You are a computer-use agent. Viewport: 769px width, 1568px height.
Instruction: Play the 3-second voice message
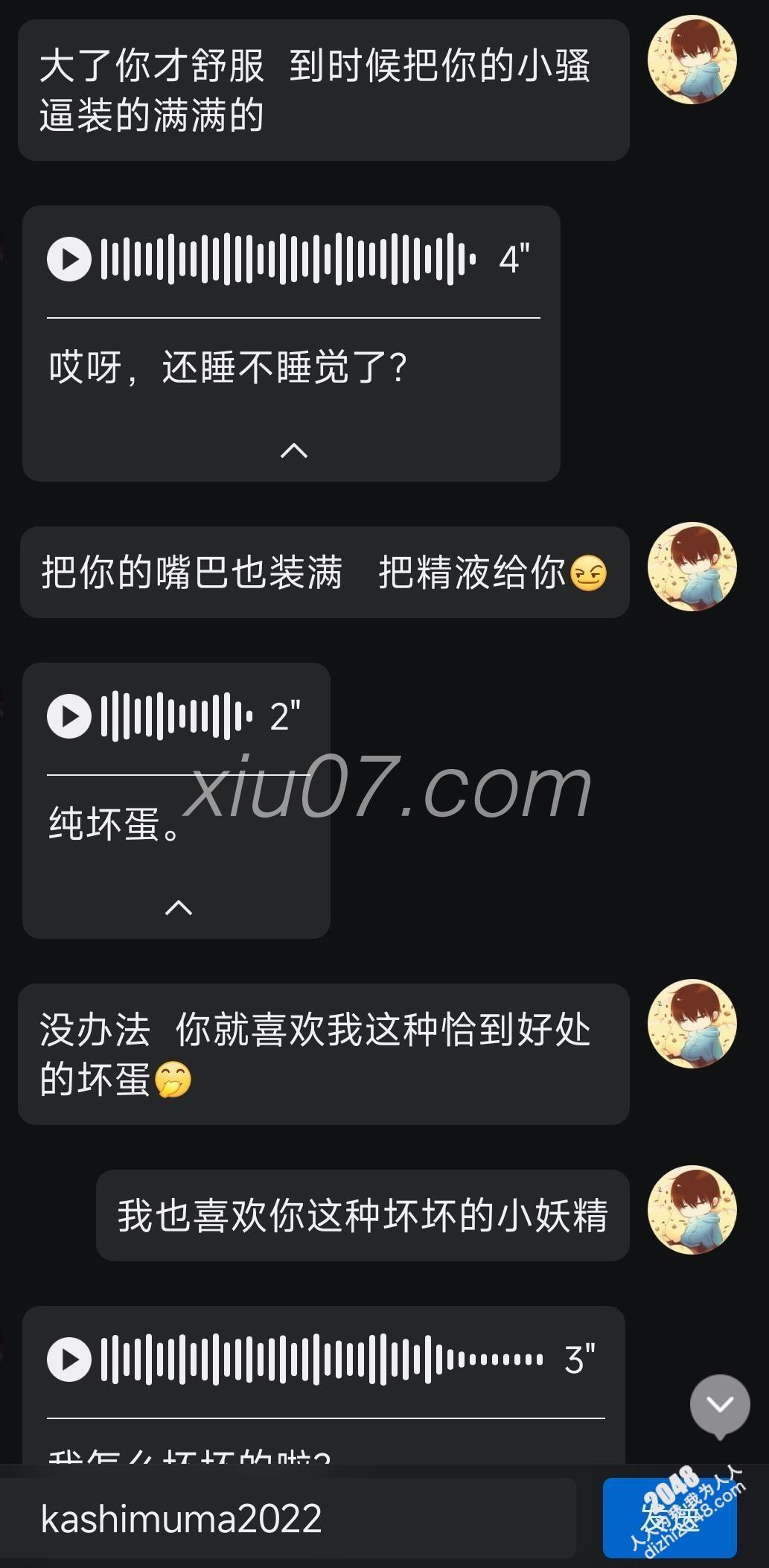pos(69,1359)
